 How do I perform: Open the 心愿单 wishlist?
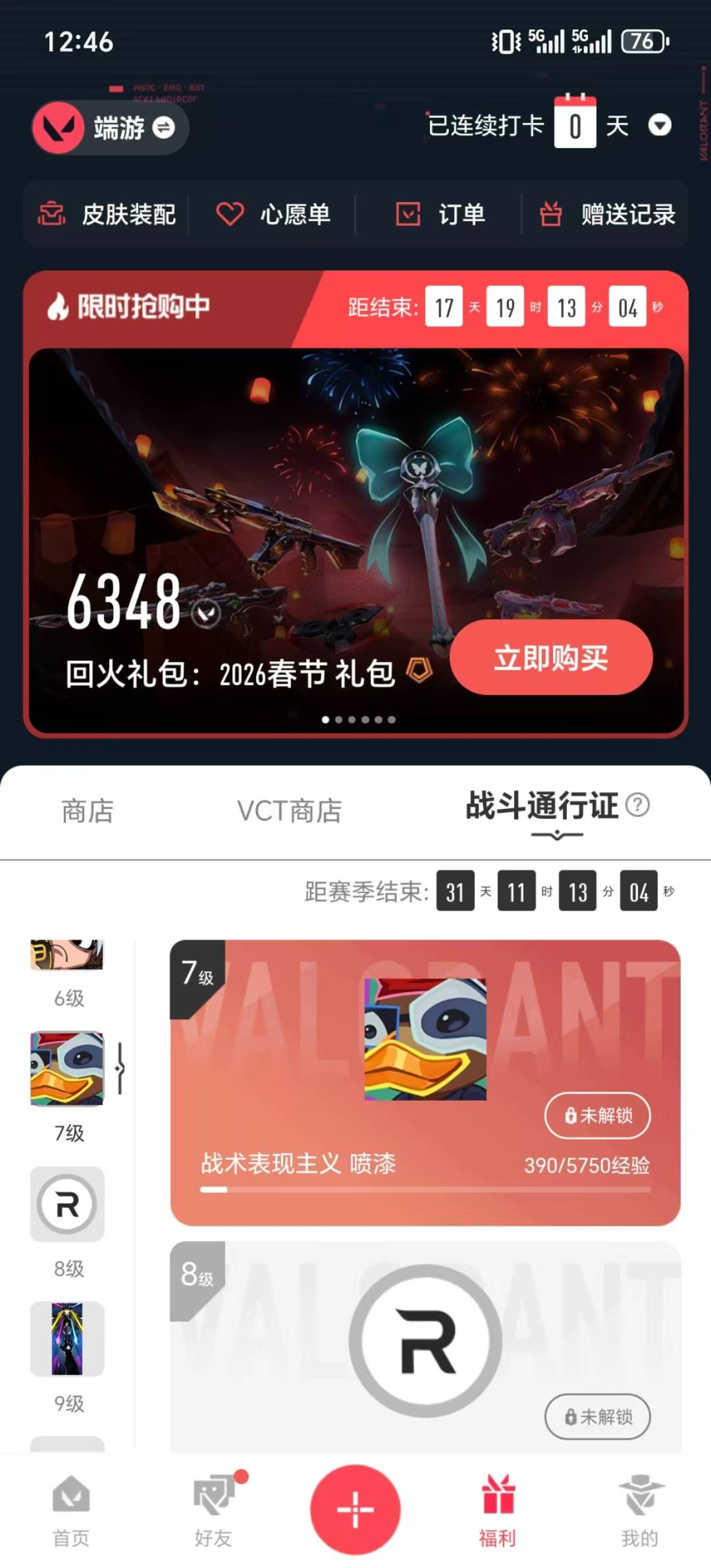pyautogui.click(x=273, y=215)
